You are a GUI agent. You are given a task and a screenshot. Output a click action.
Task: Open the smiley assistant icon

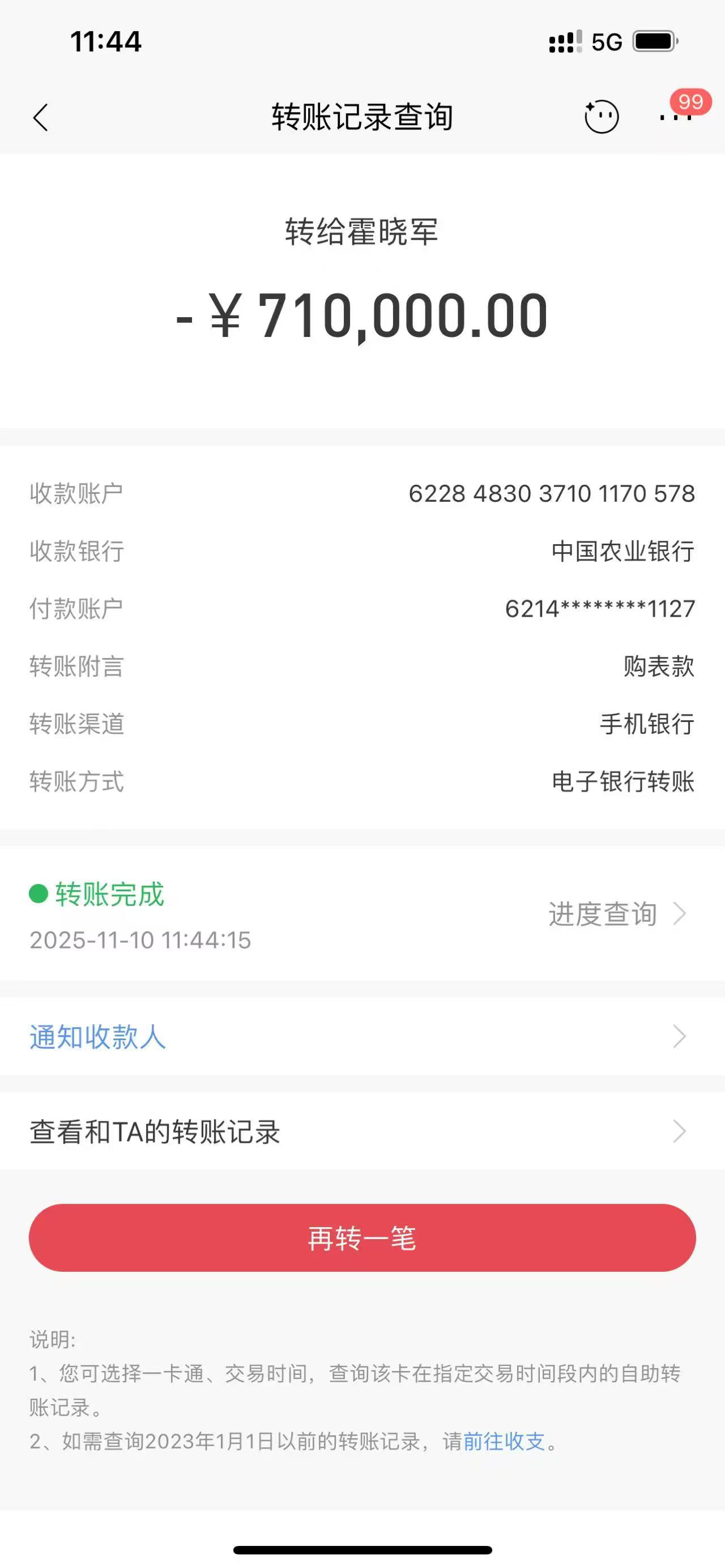pos(602,116)
